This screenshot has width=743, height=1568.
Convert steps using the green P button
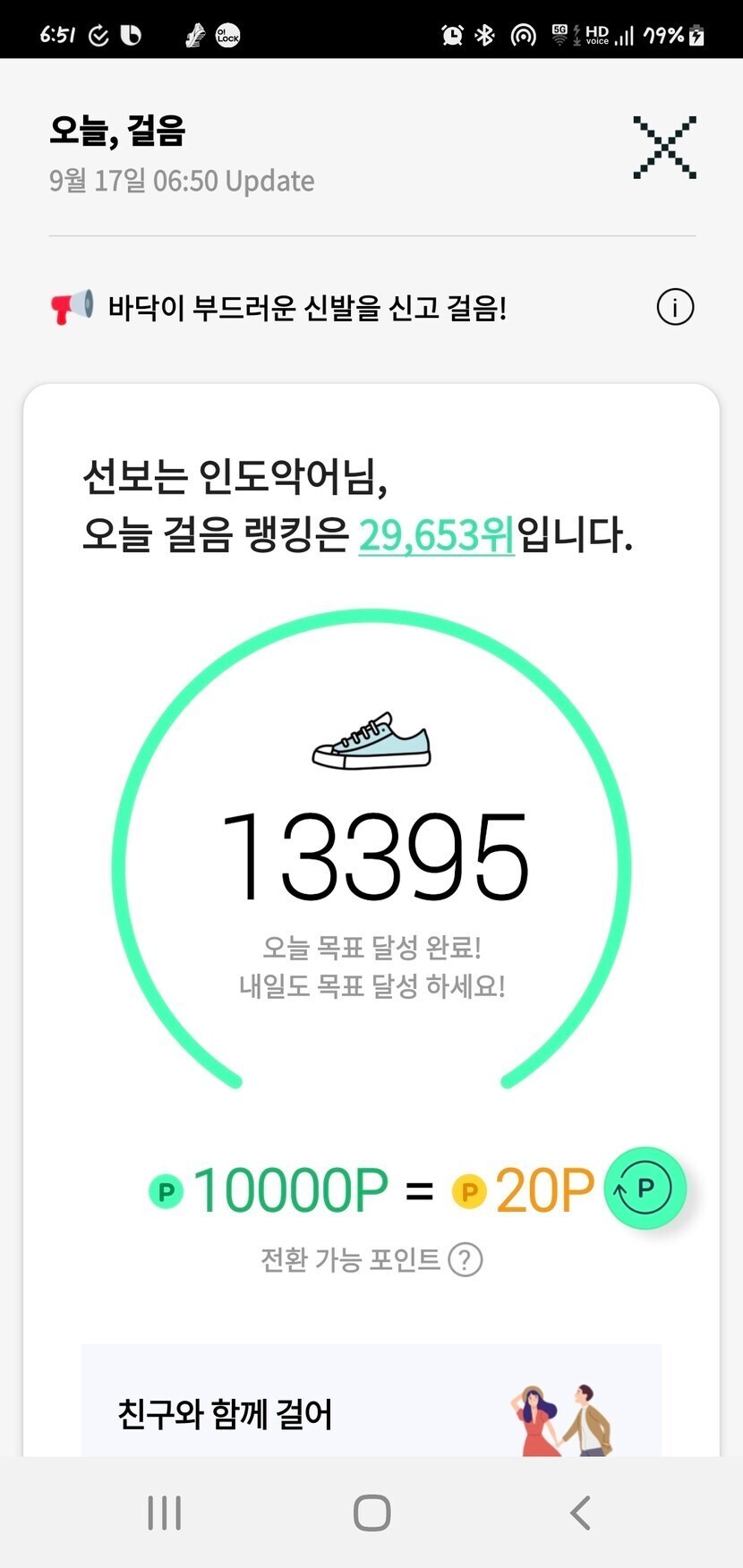coord(645,1189)
